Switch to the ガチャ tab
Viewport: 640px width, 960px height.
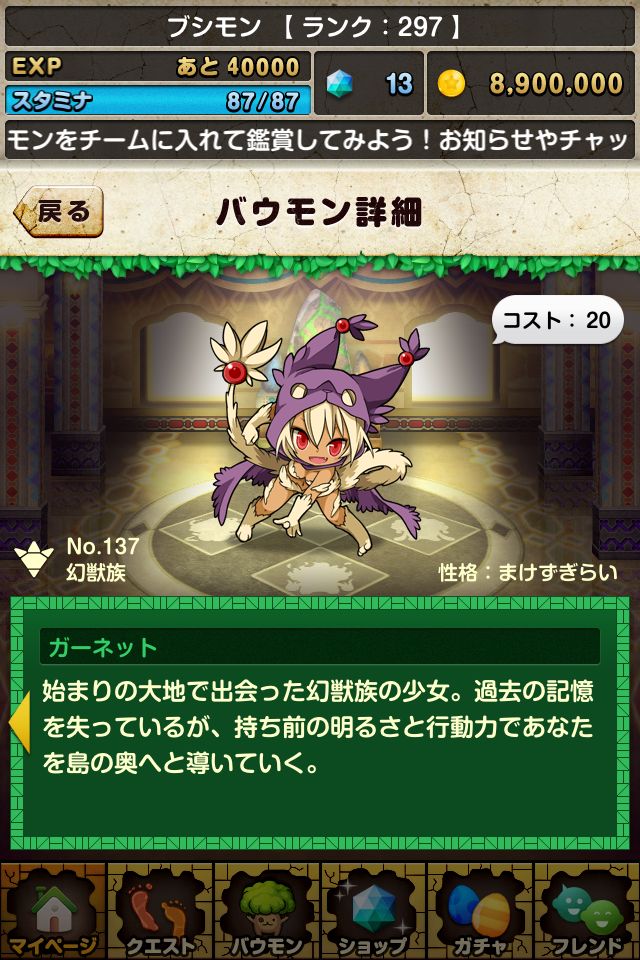(x=480, y=912)
